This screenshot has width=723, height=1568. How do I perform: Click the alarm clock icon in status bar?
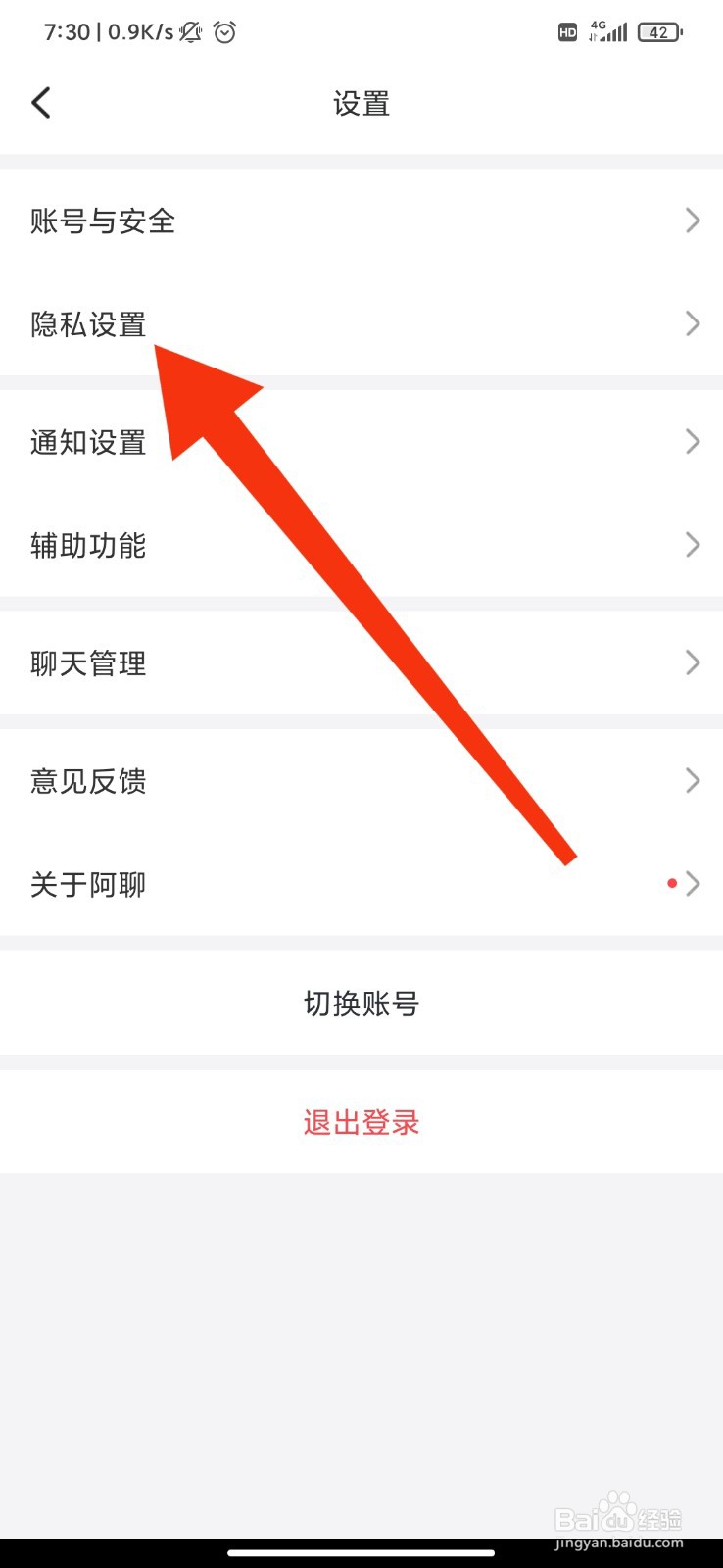[x=224, y=32]
